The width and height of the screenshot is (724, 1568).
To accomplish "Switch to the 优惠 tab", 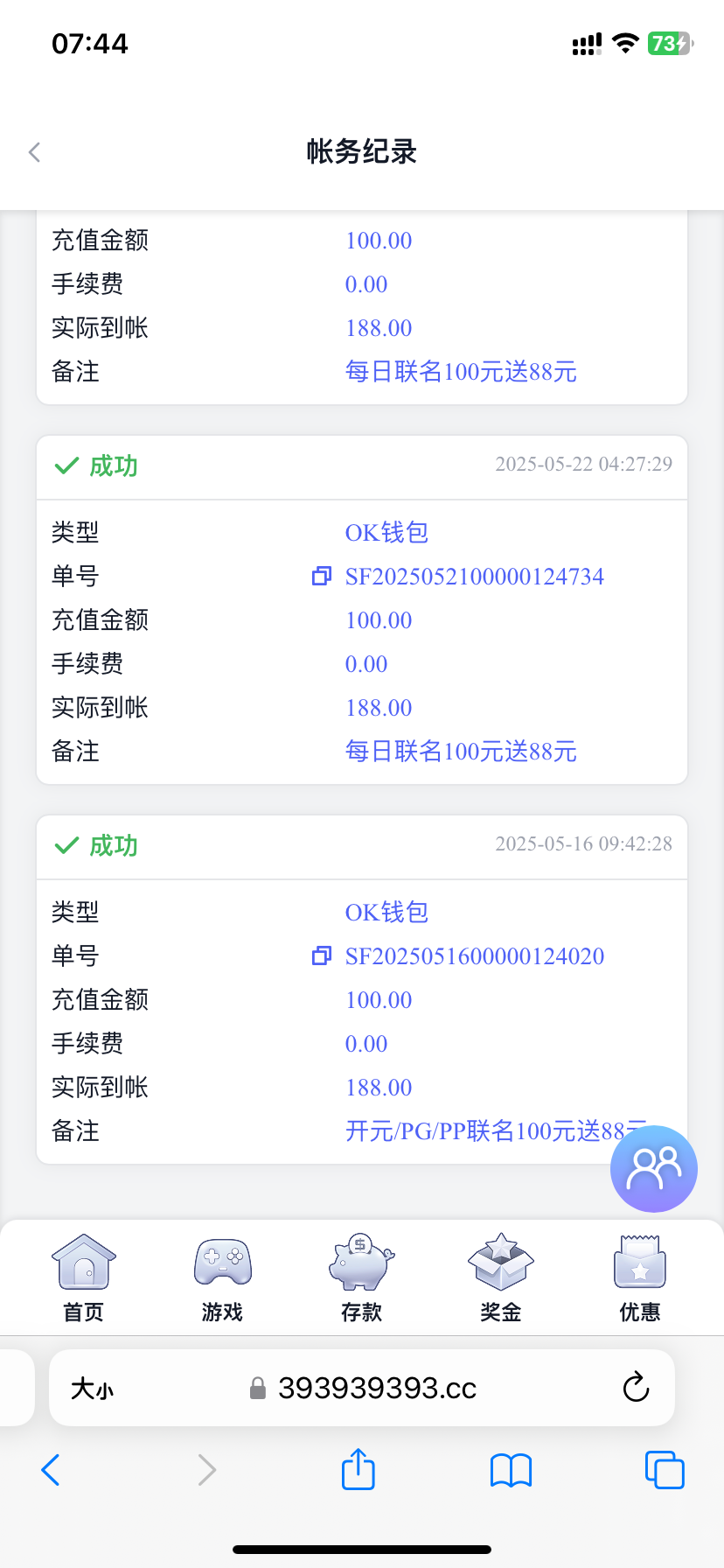I will click(x=639, y=1277).
